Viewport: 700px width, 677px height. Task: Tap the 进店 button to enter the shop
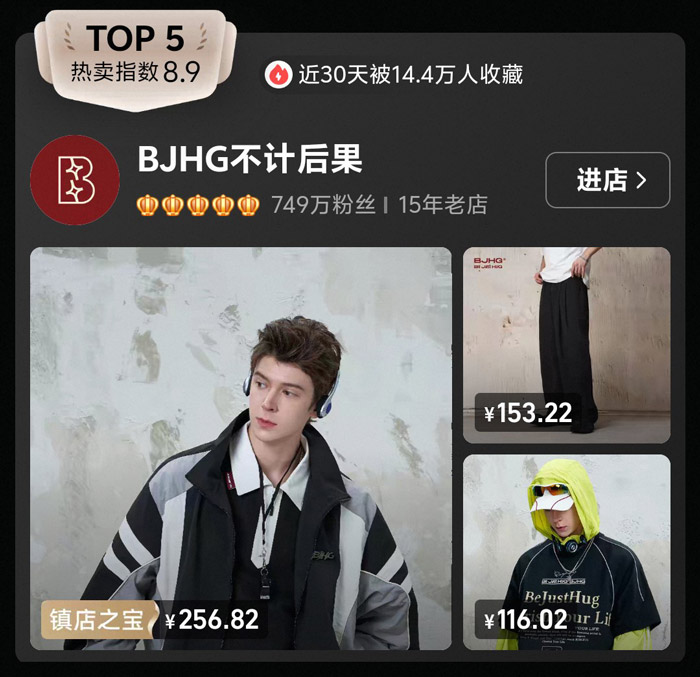(x=607, y=180)
